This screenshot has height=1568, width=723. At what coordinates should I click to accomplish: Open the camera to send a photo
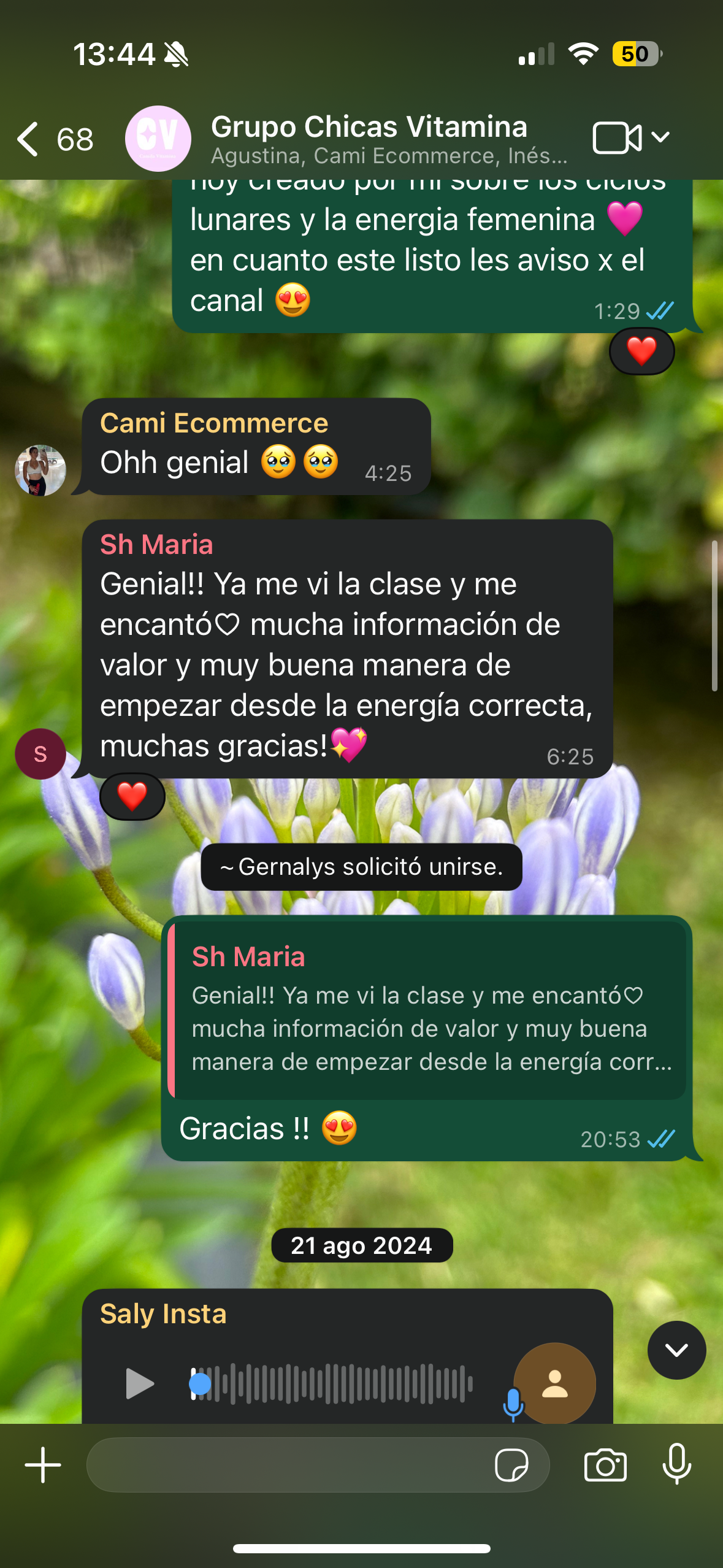605,1465
